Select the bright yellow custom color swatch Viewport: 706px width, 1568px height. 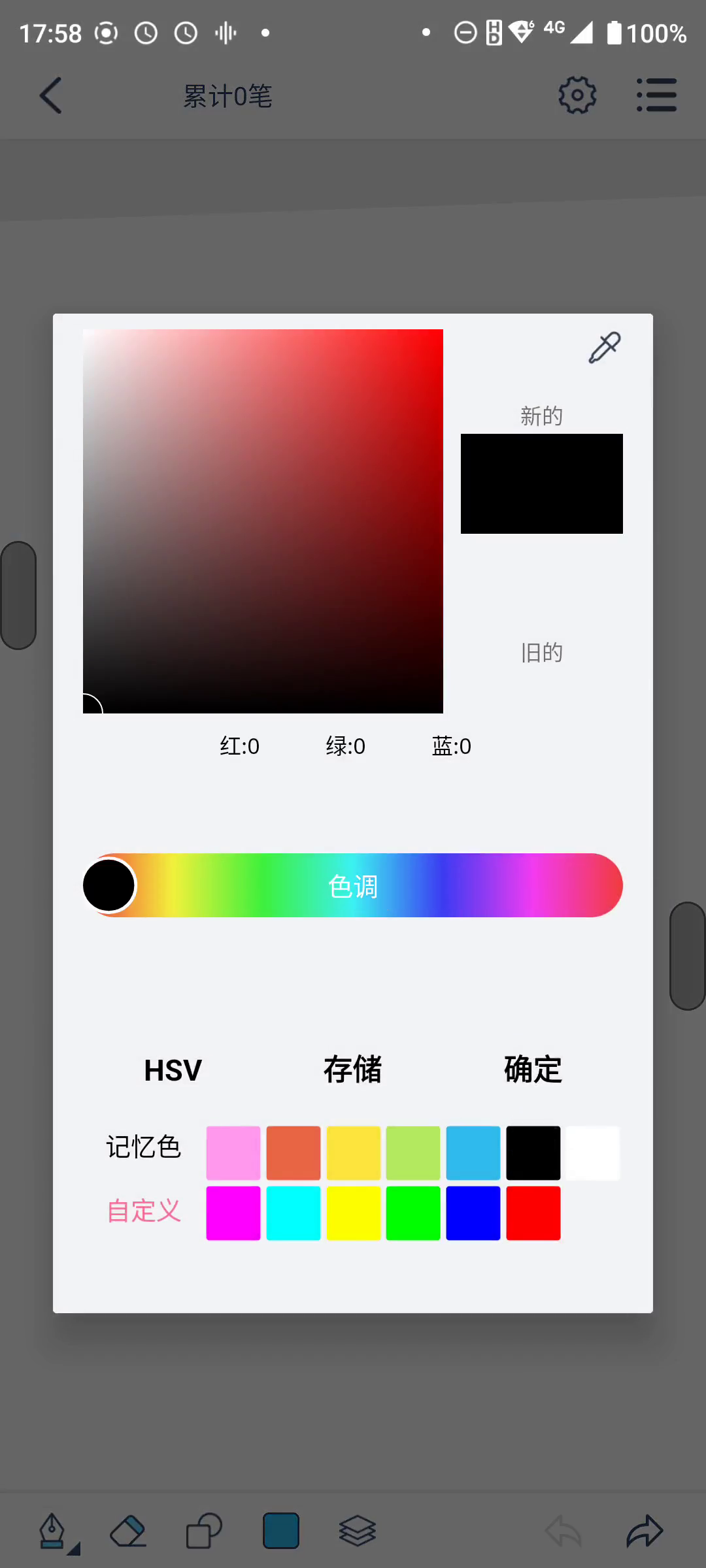[354, 1213]
